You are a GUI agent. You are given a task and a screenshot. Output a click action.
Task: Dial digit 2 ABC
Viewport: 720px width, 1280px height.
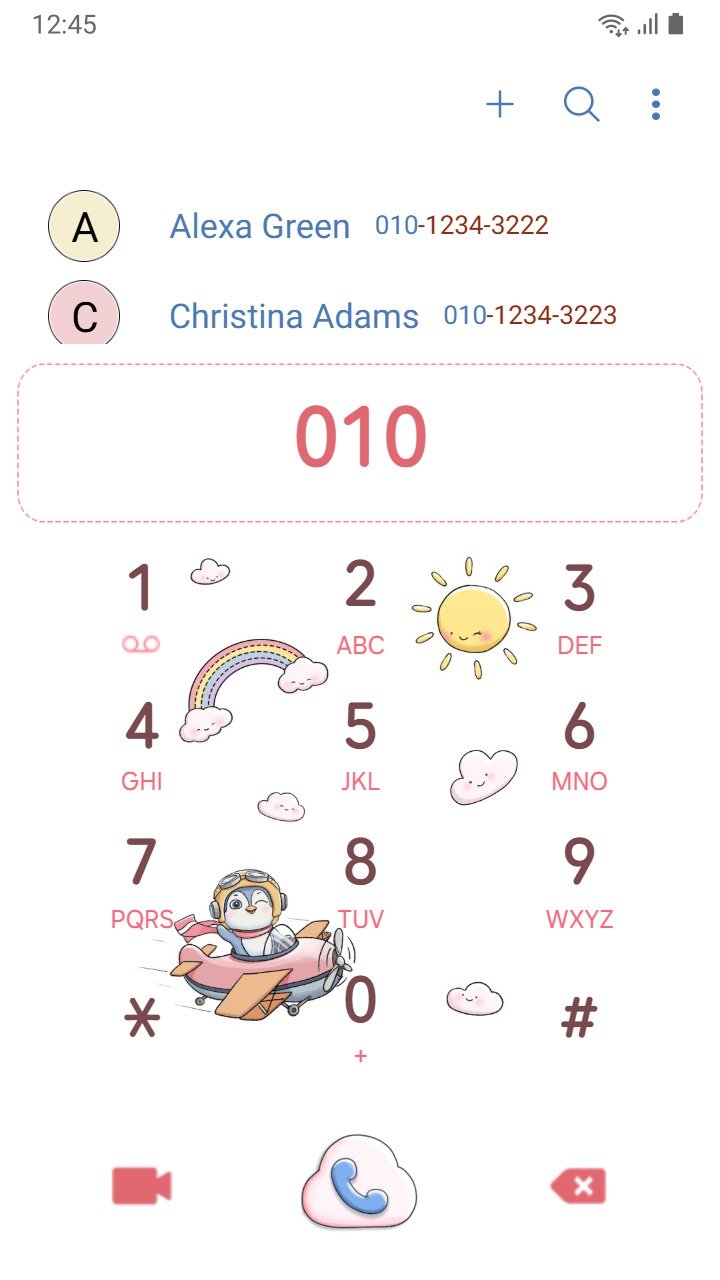[x=360, y=607]
